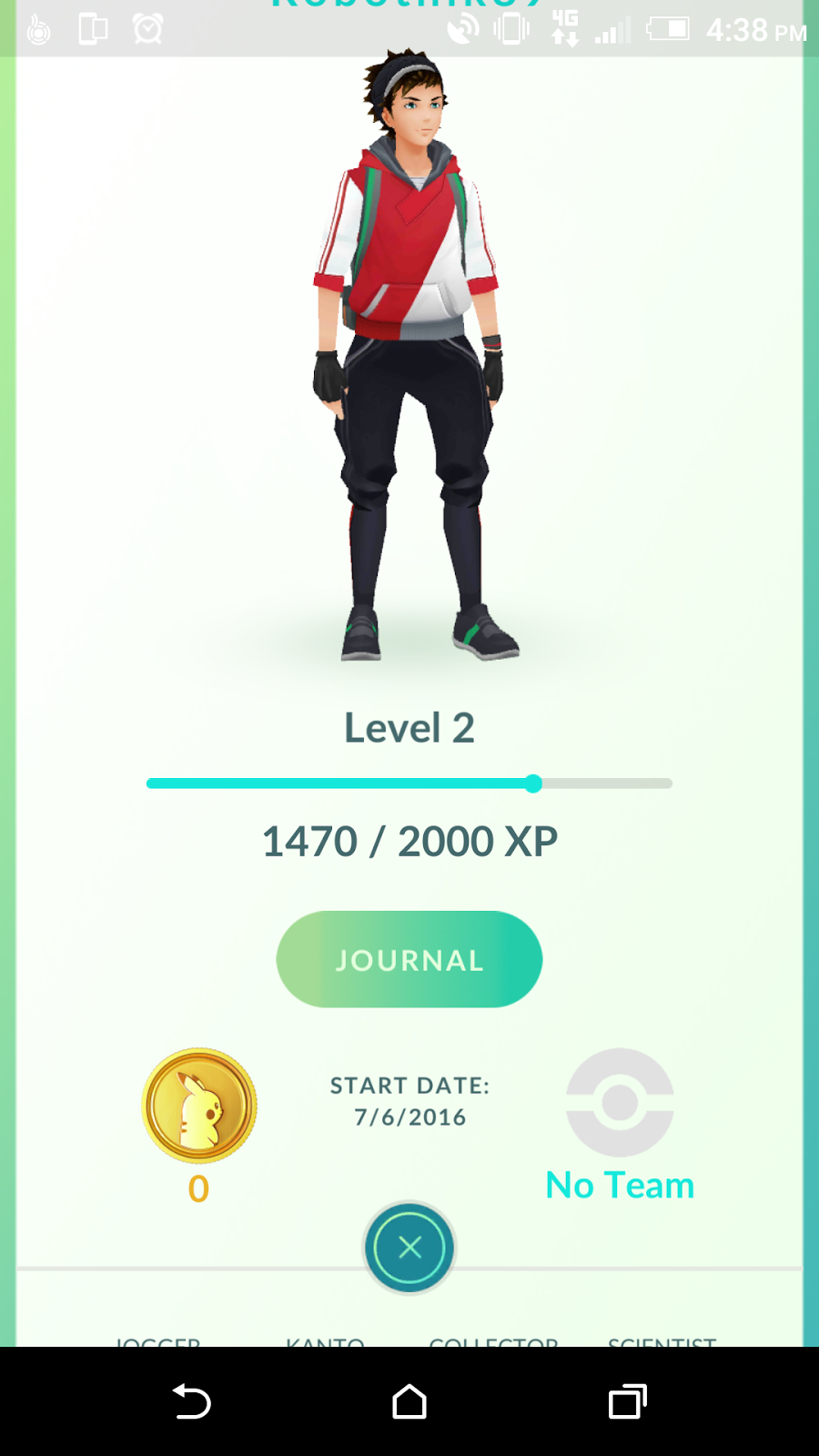Go to the phone home screen
Screen dimensions: 819x1456
coord(409,1401)
